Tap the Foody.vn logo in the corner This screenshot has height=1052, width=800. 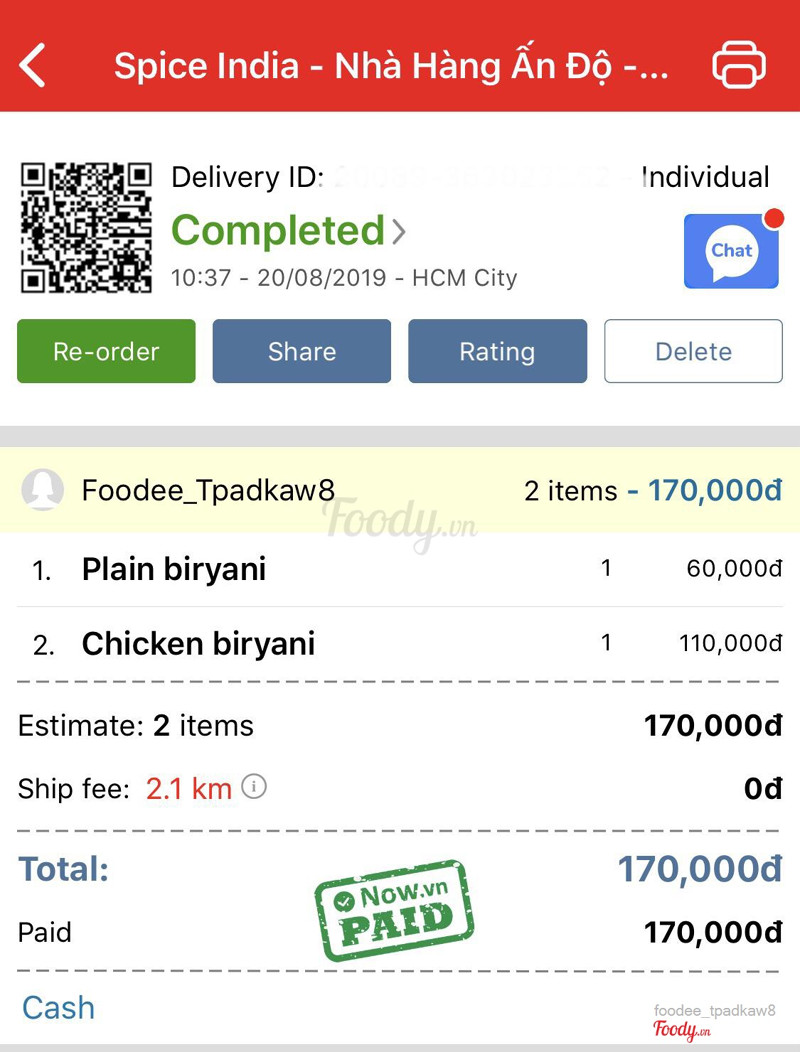coord(681,1029)
